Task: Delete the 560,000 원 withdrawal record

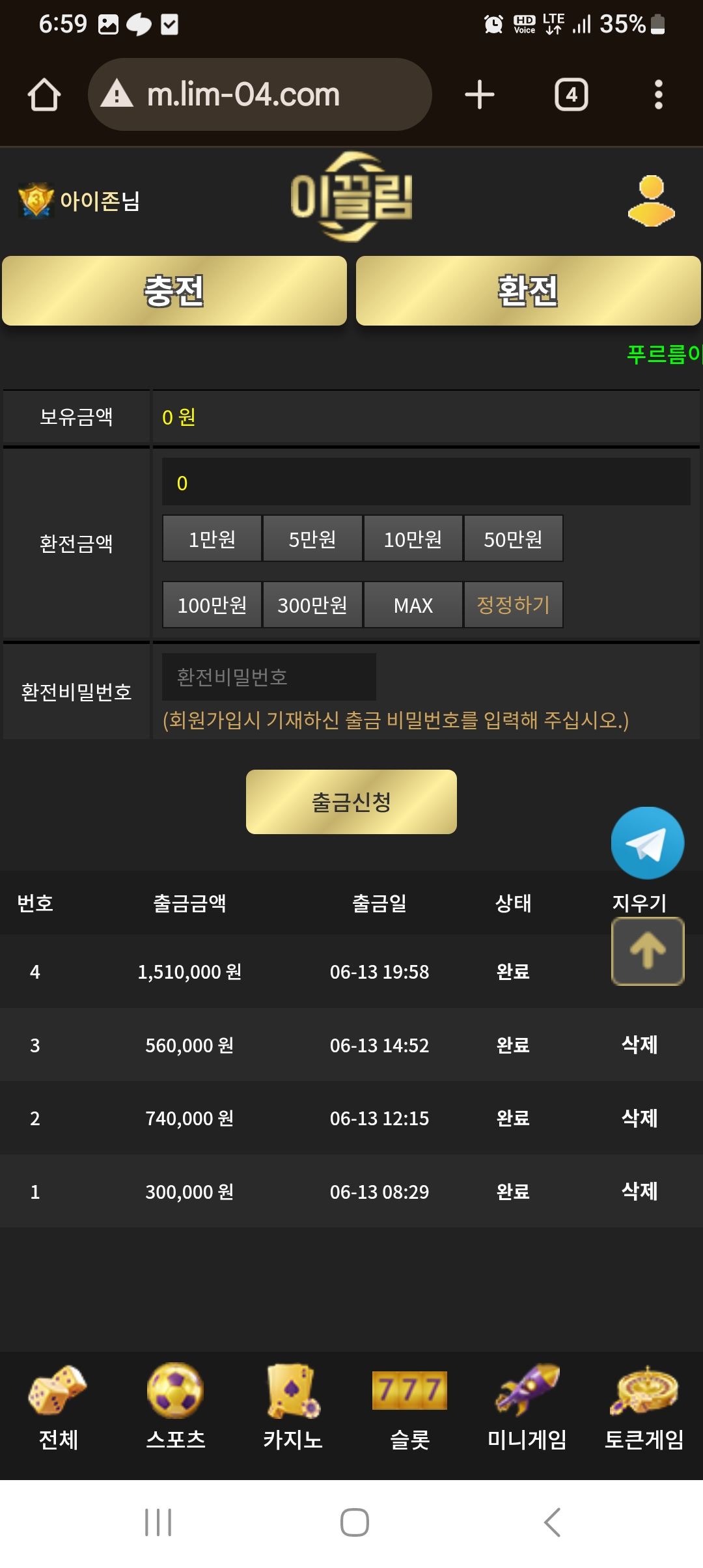Action: (x=639, y=1044)
